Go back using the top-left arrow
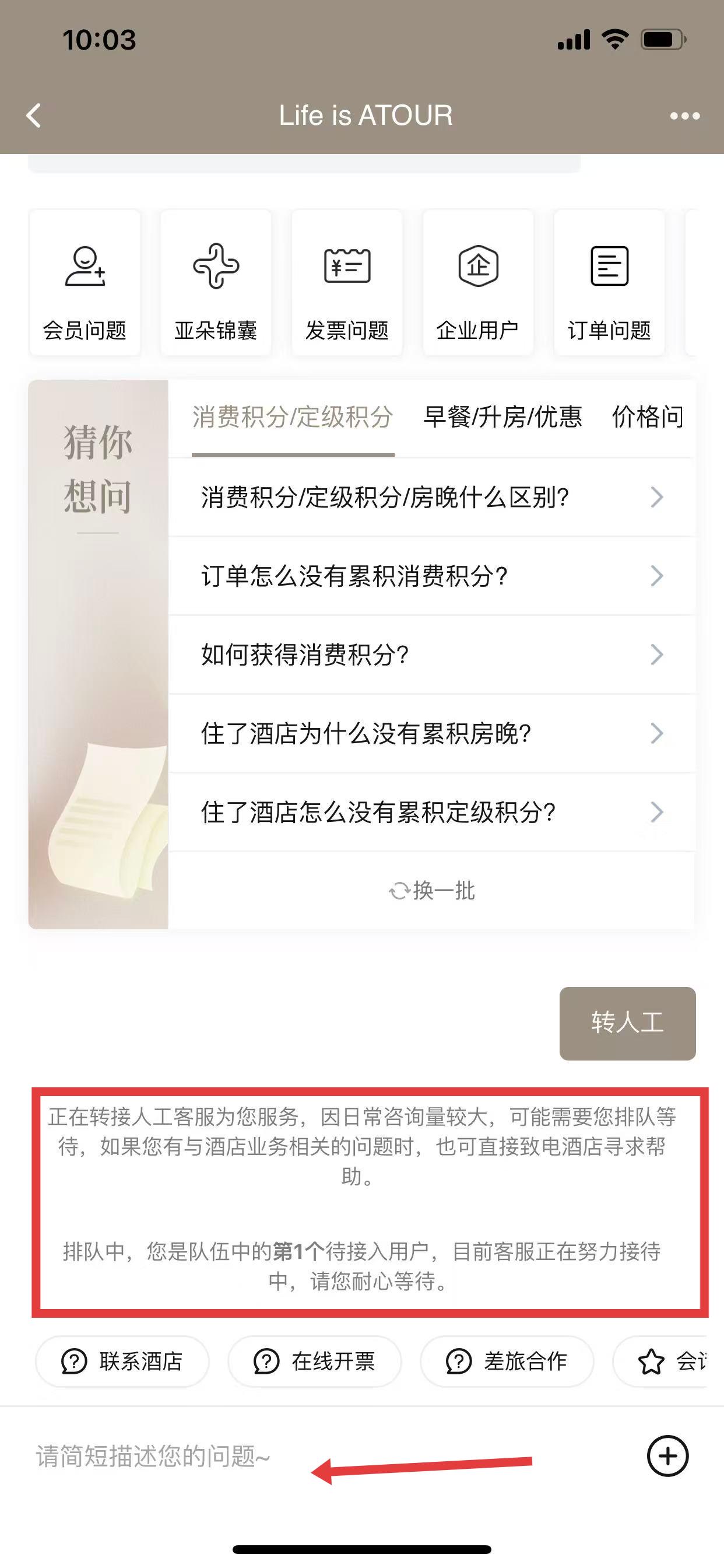Viewport: 724px width, 1568px height. [x=34, y=116]
